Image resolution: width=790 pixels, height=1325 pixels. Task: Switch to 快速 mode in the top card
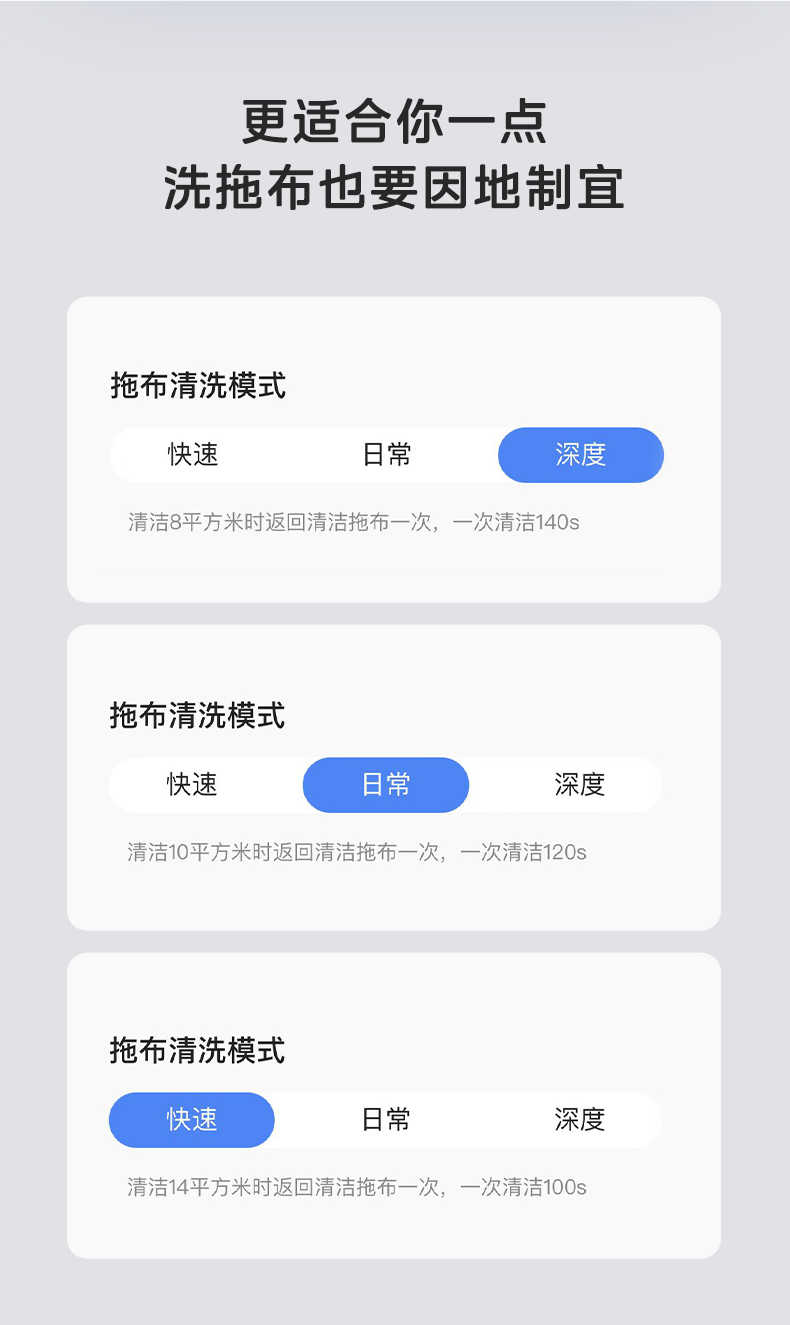pos(192,455)
